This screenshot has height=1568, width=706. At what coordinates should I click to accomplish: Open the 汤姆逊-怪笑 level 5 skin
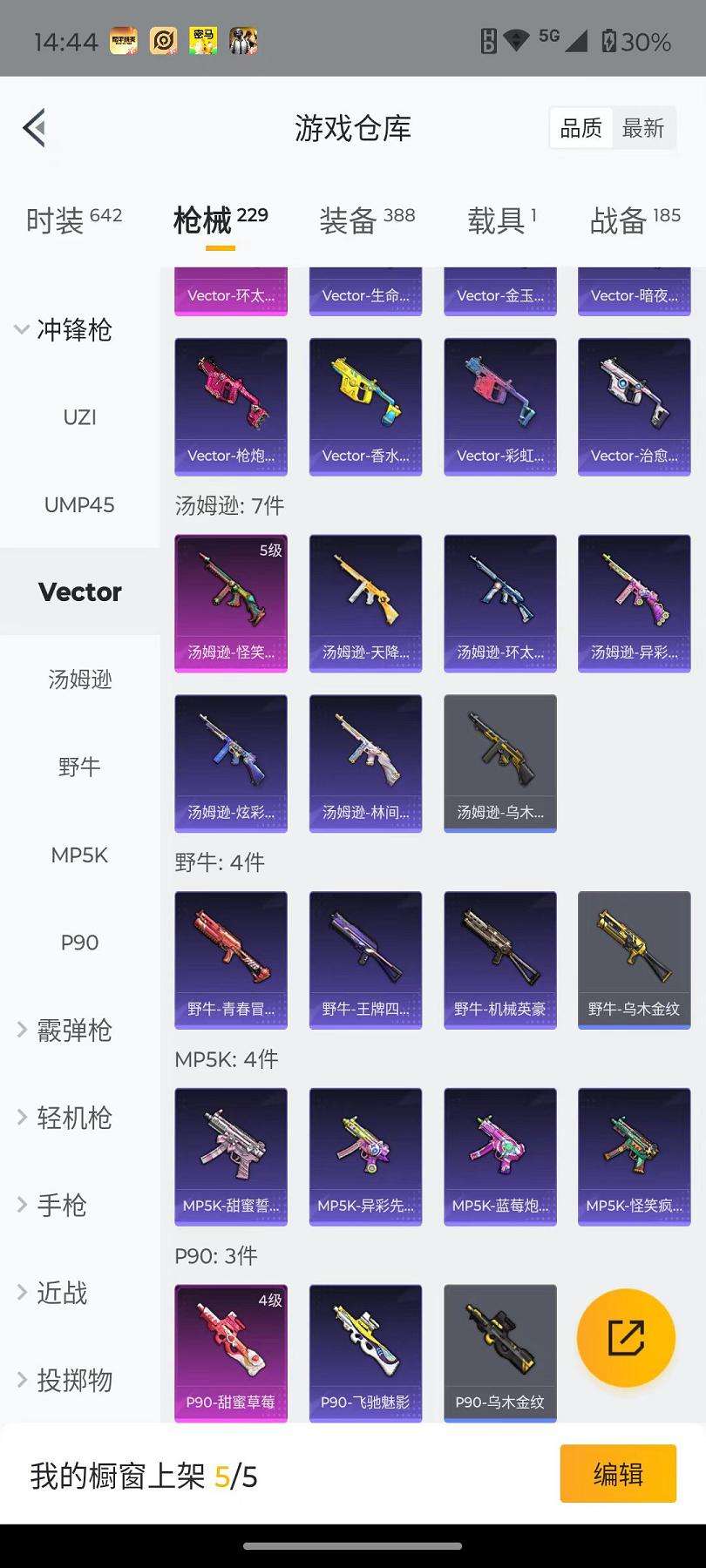(231, 603)
